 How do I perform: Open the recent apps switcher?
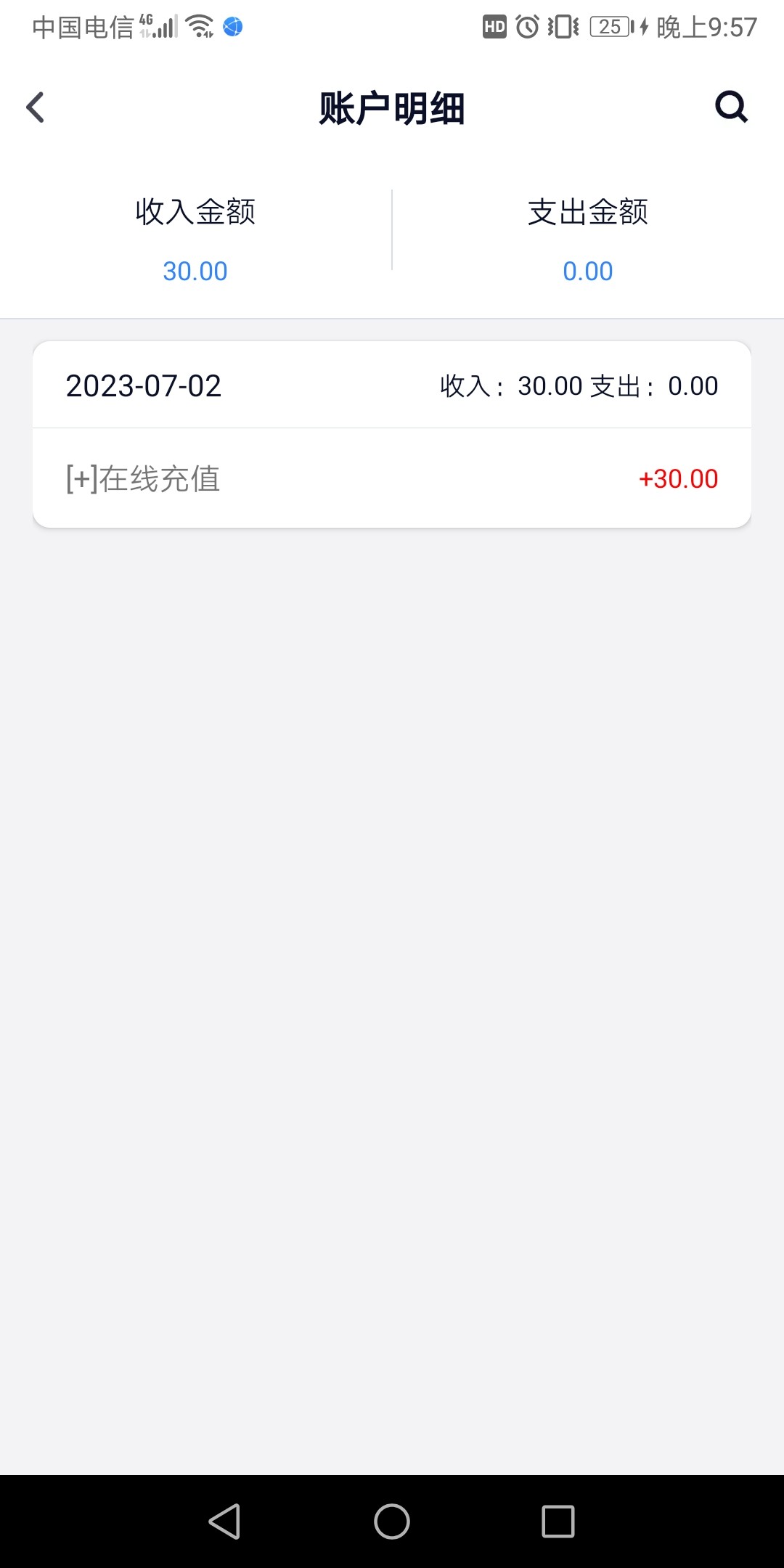(558, 1521)
